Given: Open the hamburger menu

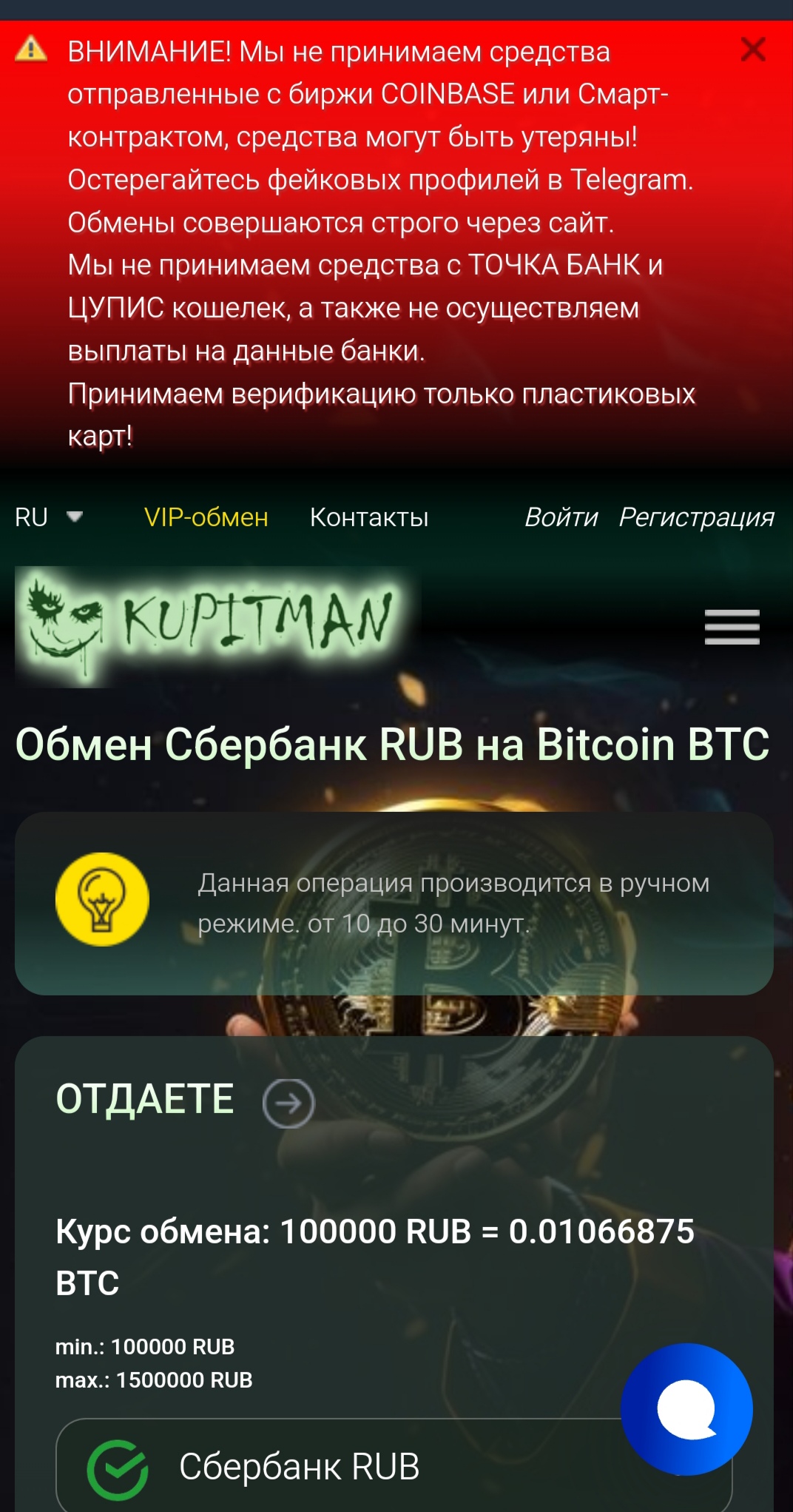Looking at the screenshot, I should [x=732, y=627].
